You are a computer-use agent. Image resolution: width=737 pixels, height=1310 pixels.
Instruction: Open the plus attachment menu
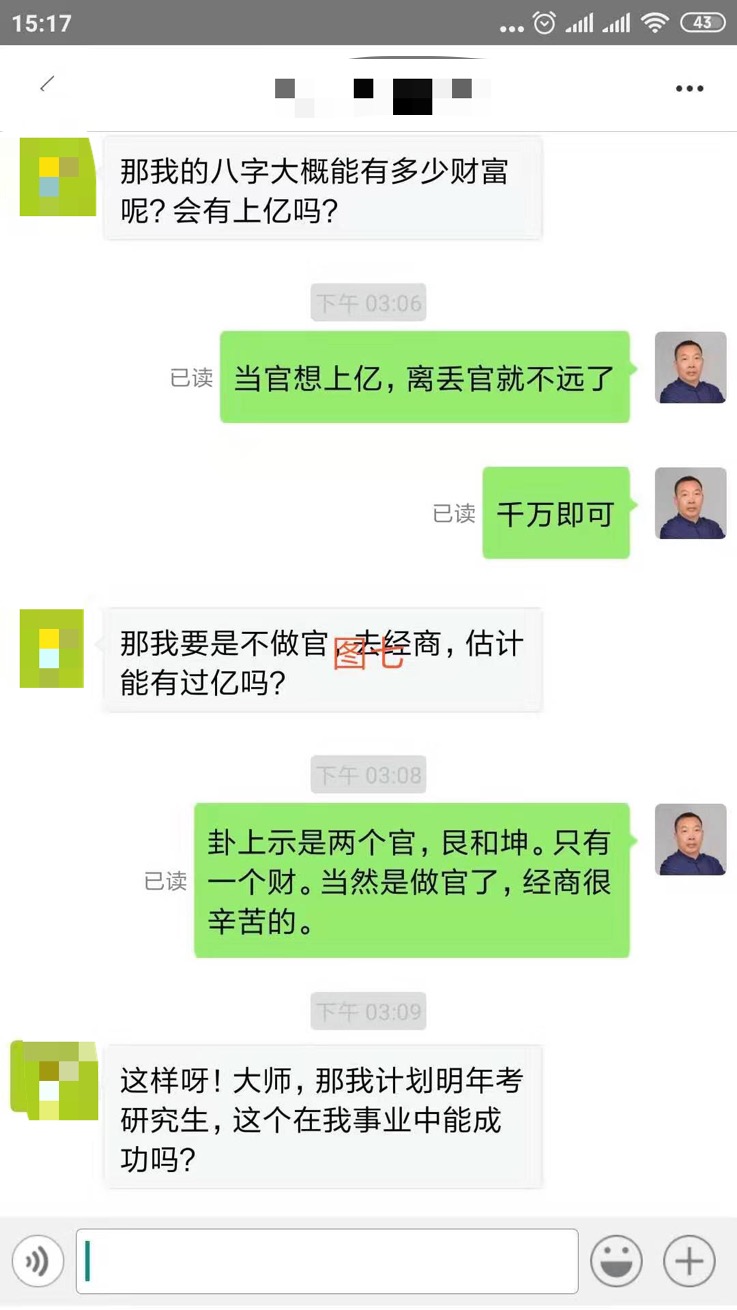(689, 1261)
